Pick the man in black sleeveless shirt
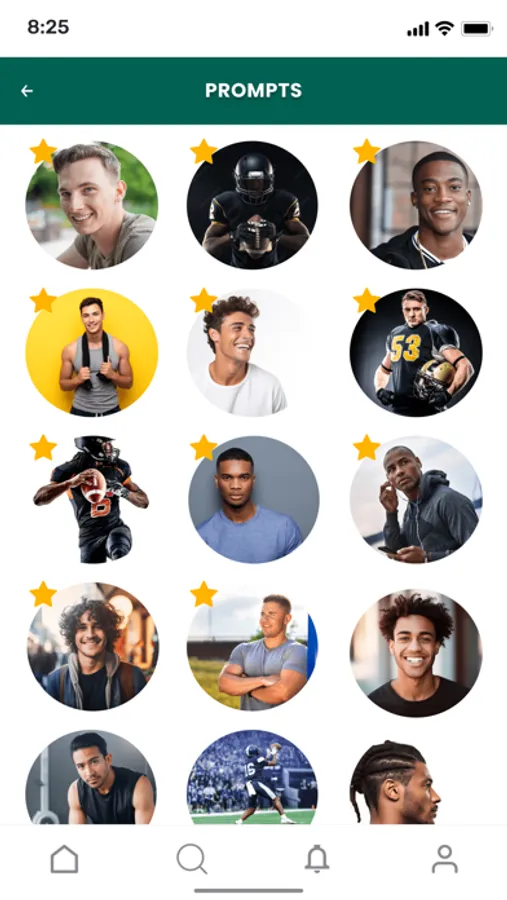This screenshot has width=507, height=900. (x=91, y=777)
